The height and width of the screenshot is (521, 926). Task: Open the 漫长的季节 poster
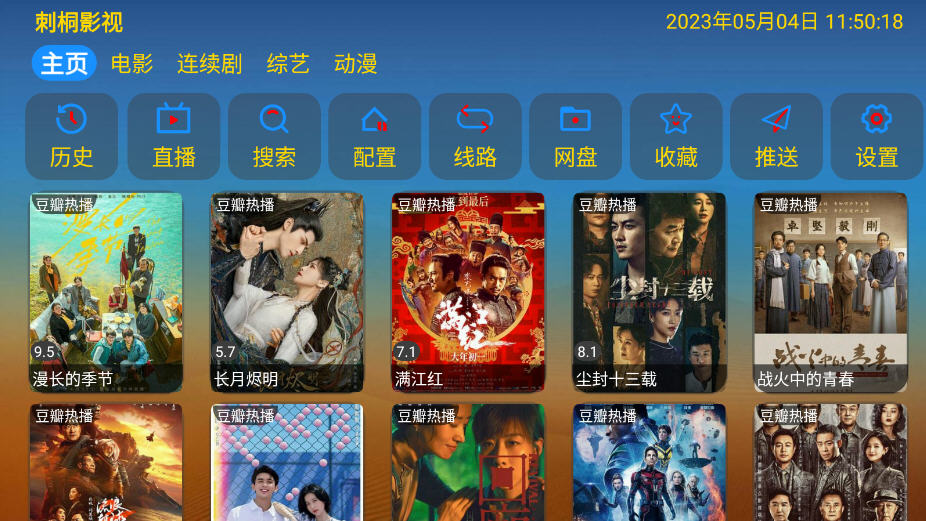click(106, 291)
